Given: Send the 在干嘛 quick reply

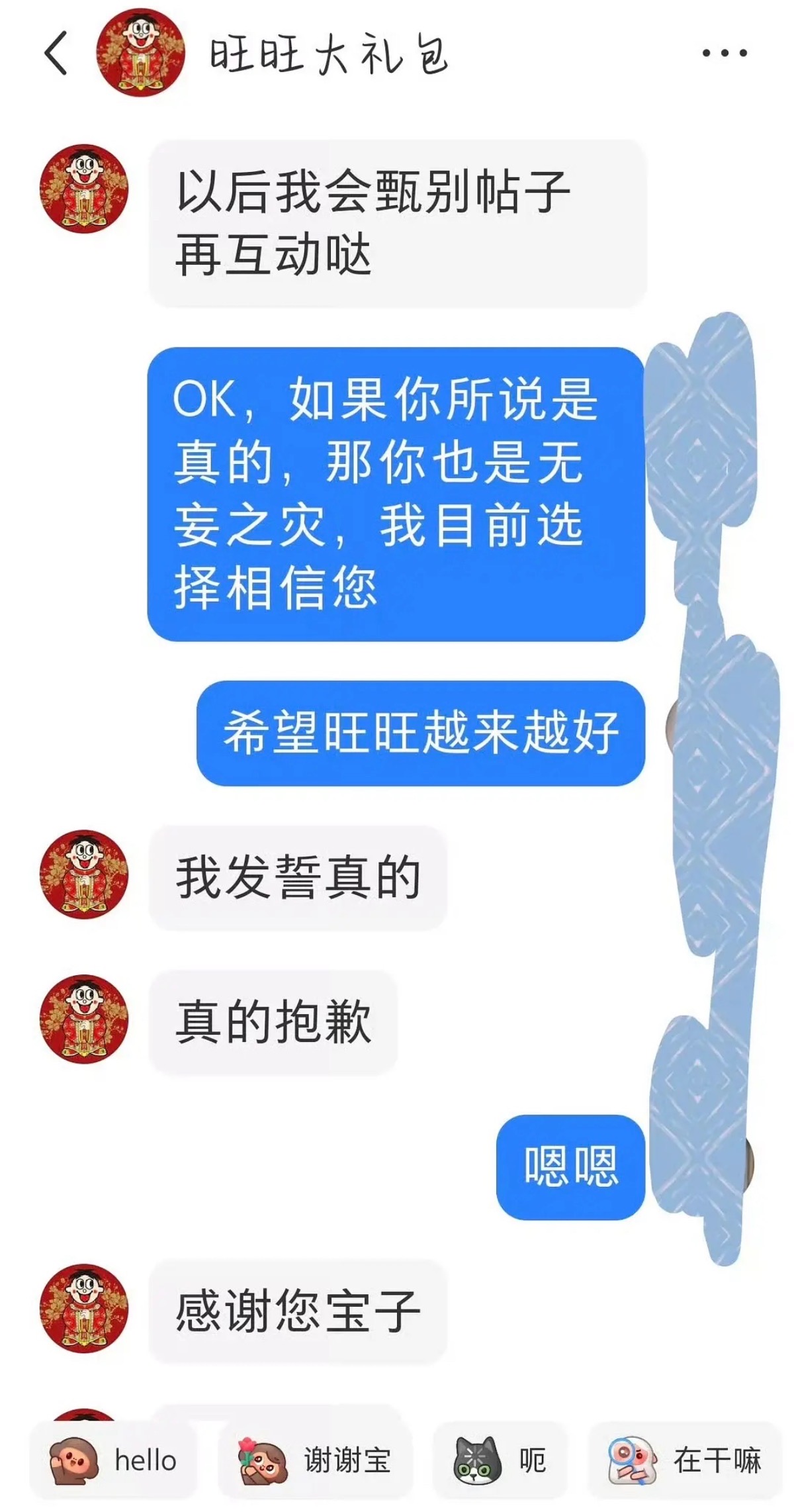Looking at the screenshot, I should point(685,1460).
